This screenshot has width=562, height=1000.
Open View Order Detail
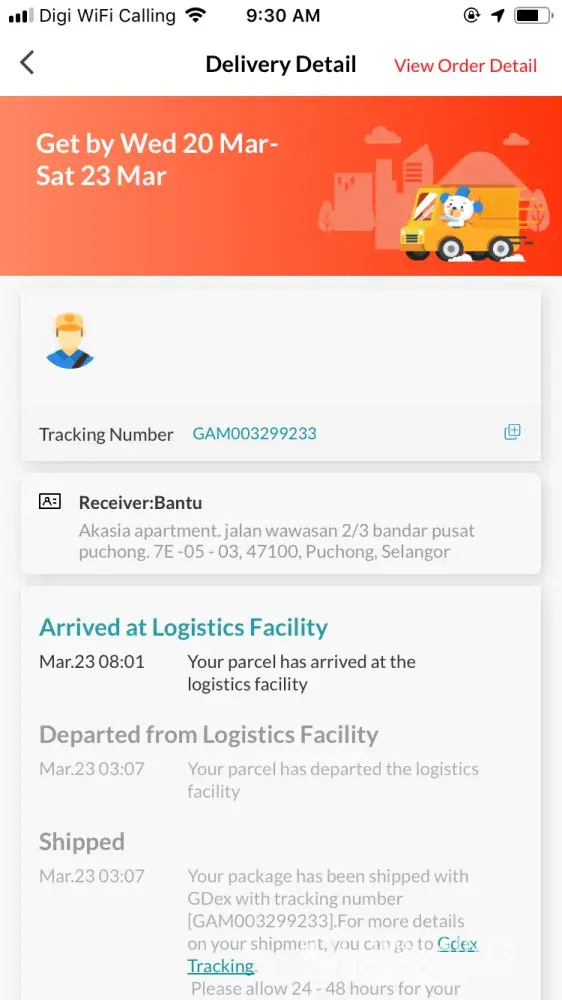click(x=465, y=66)
